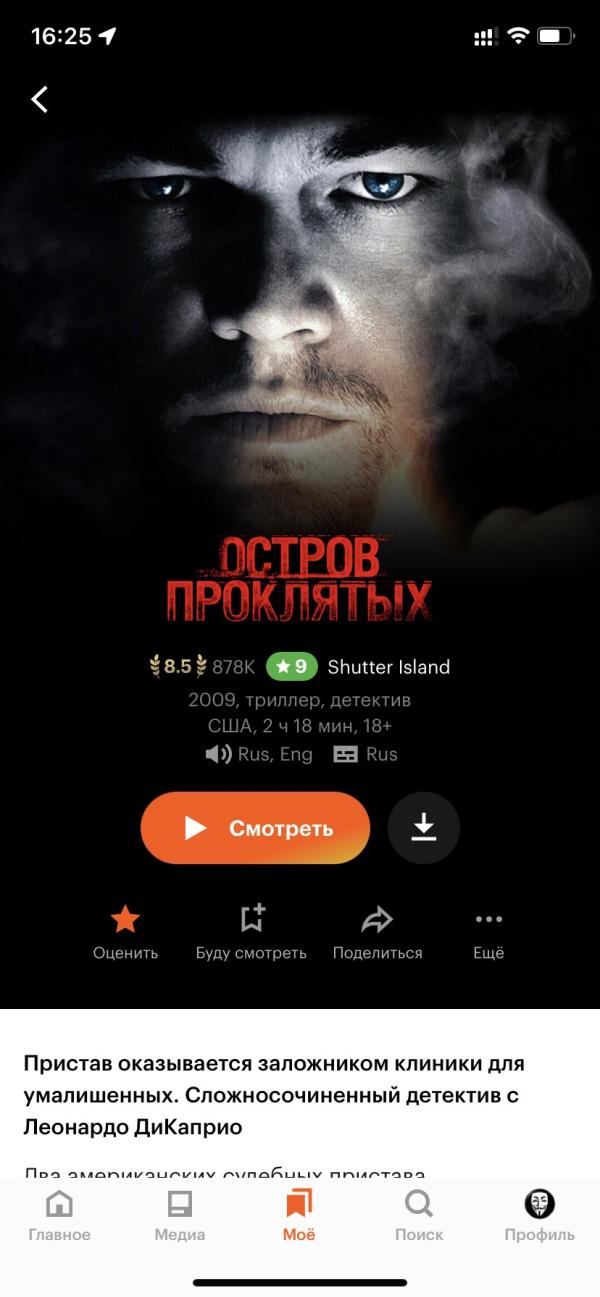Download the movie for offline viewing
This screenshot has height=1297, width=600.
pyautogui.click(x=424, y=828)
